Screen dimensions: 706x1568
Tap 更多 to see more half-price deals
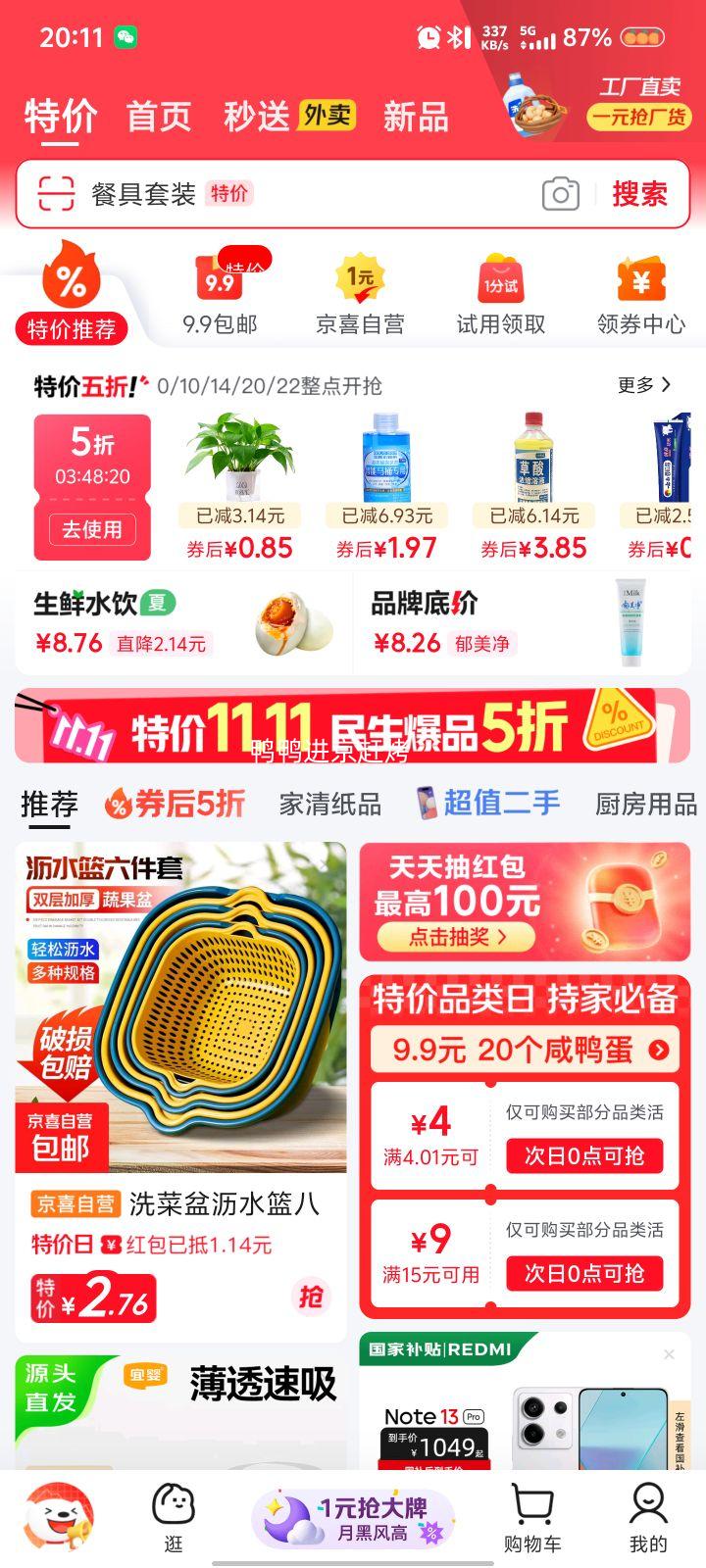[644, 385]
